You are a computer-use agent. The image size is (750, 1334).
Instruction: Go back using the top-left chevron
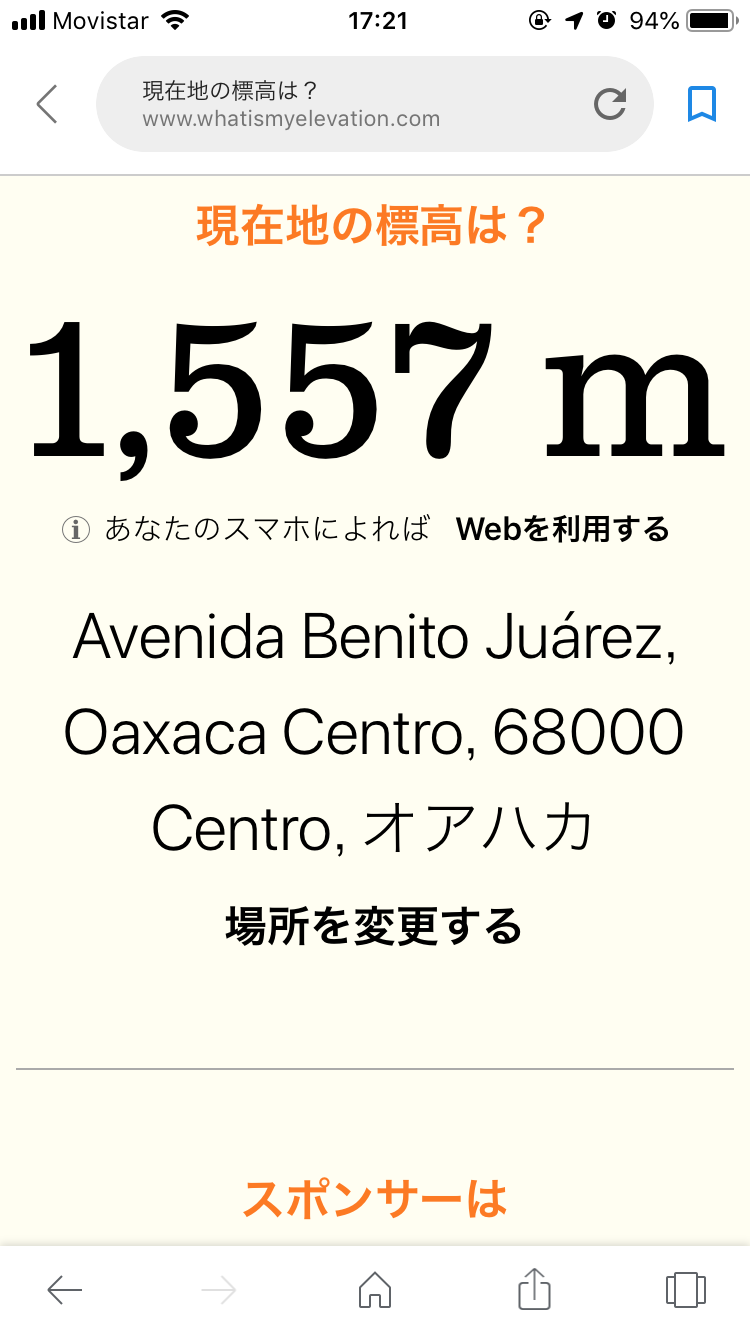tap(47, 104)
